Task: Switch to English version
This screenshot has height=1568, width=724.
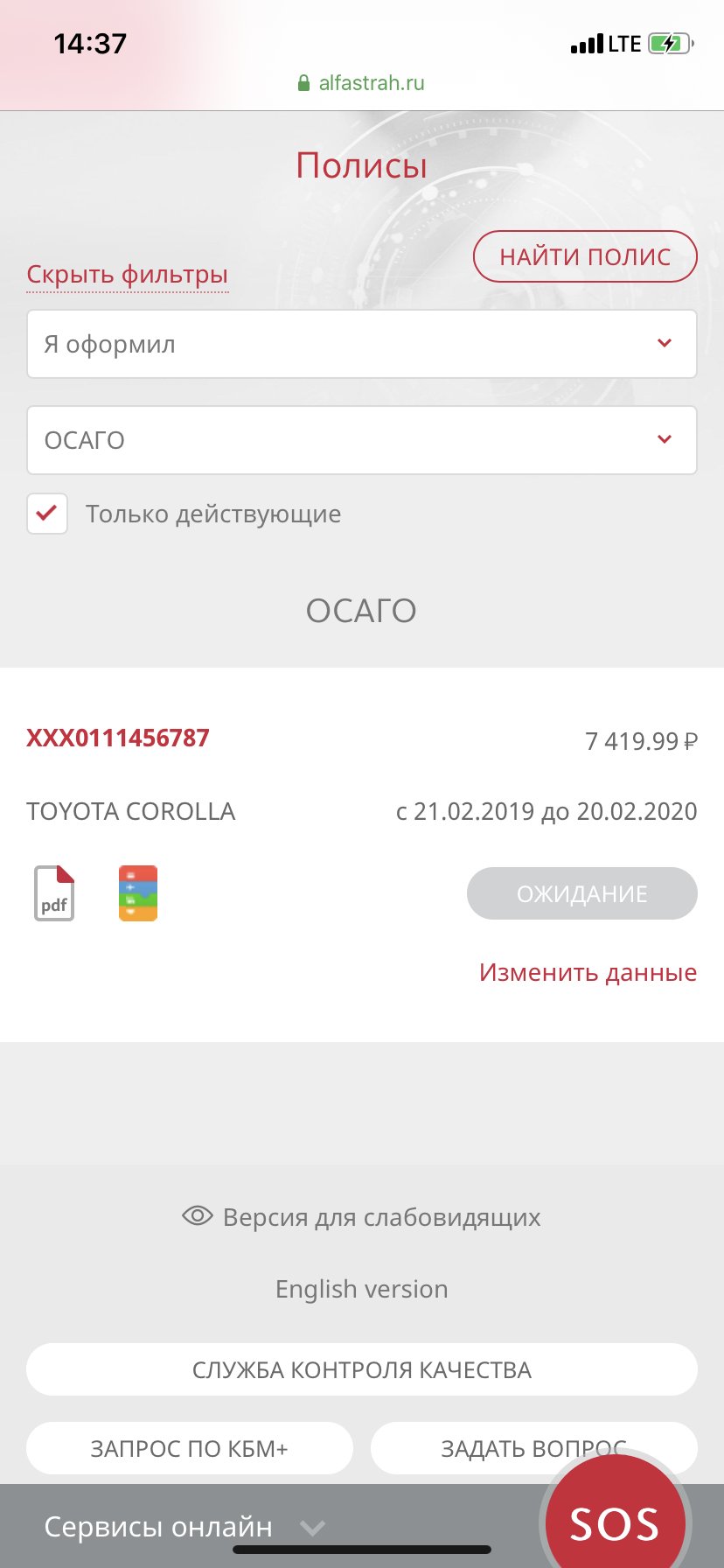Action: pos(362,1289)
